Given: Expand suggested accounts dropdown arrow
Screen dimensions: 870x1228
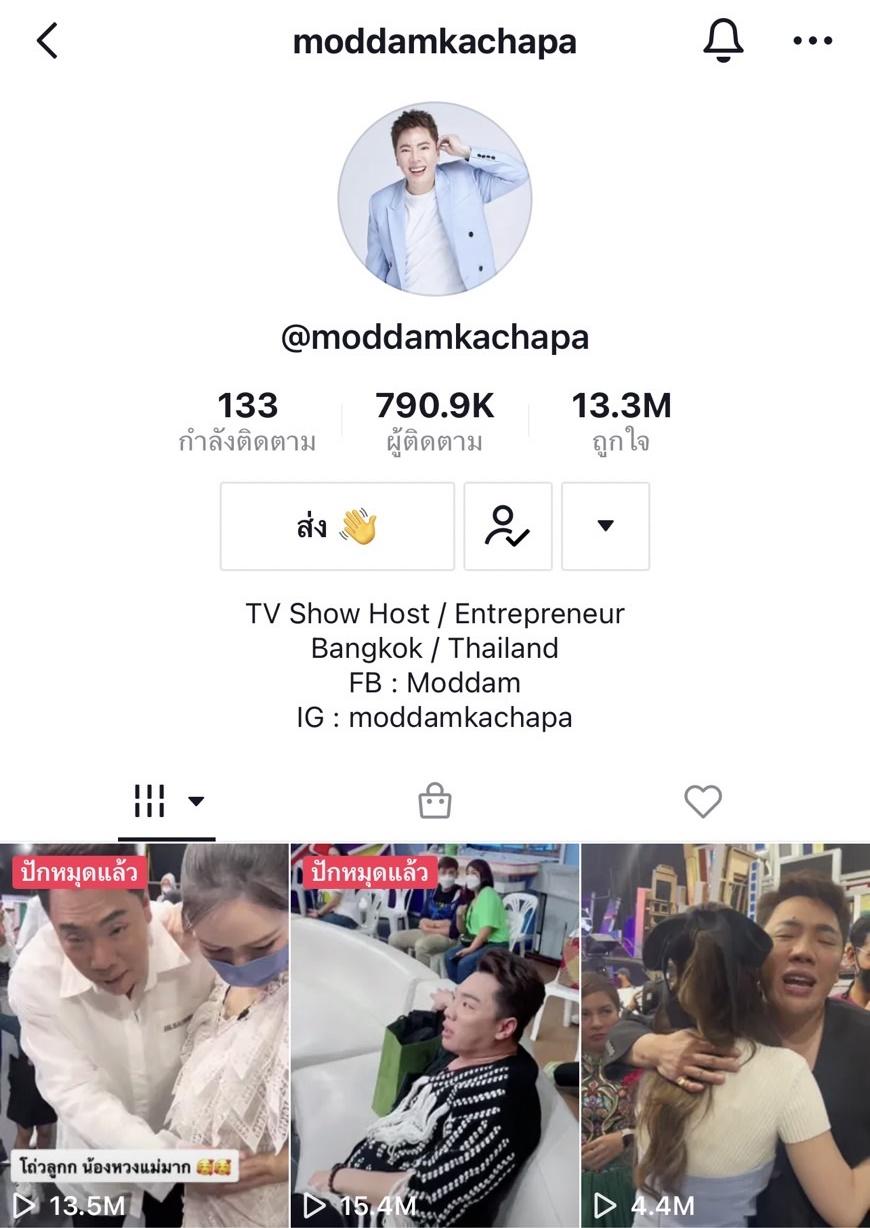Looking at the screenshot, I should tap(605, 526).
